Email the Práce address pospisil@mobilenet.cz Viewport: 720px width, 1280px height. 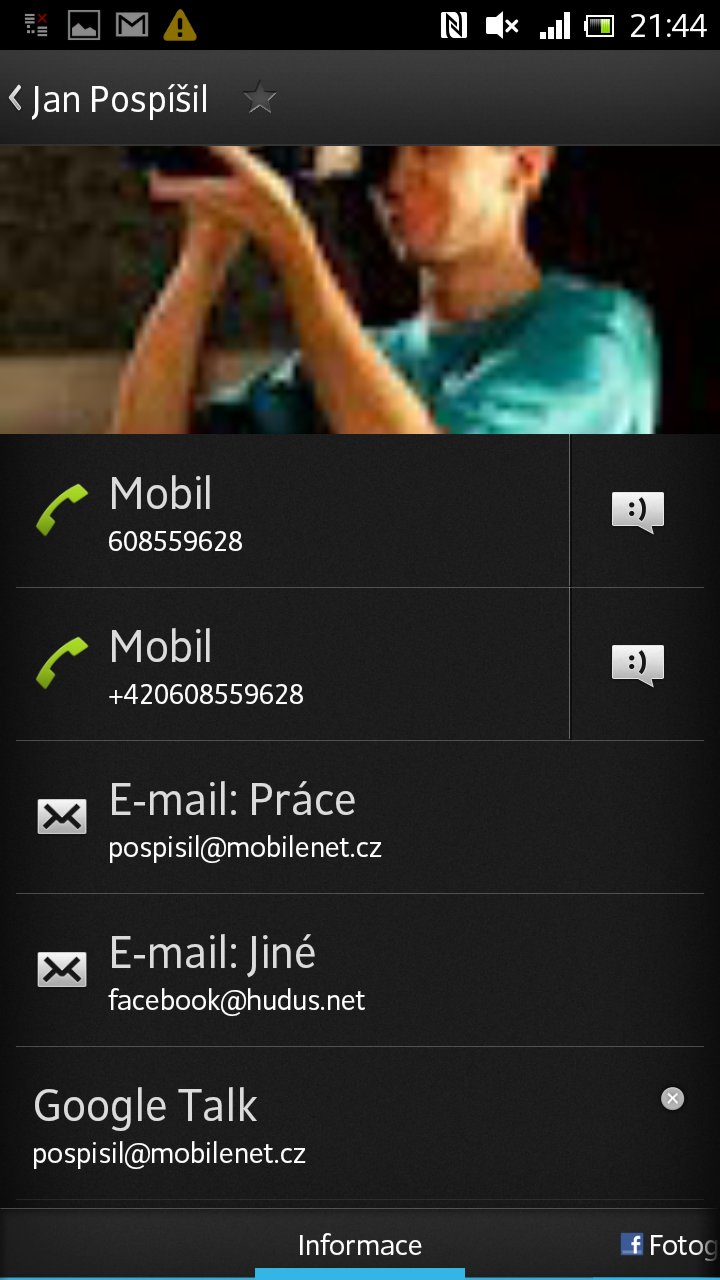tap(360, 818)
